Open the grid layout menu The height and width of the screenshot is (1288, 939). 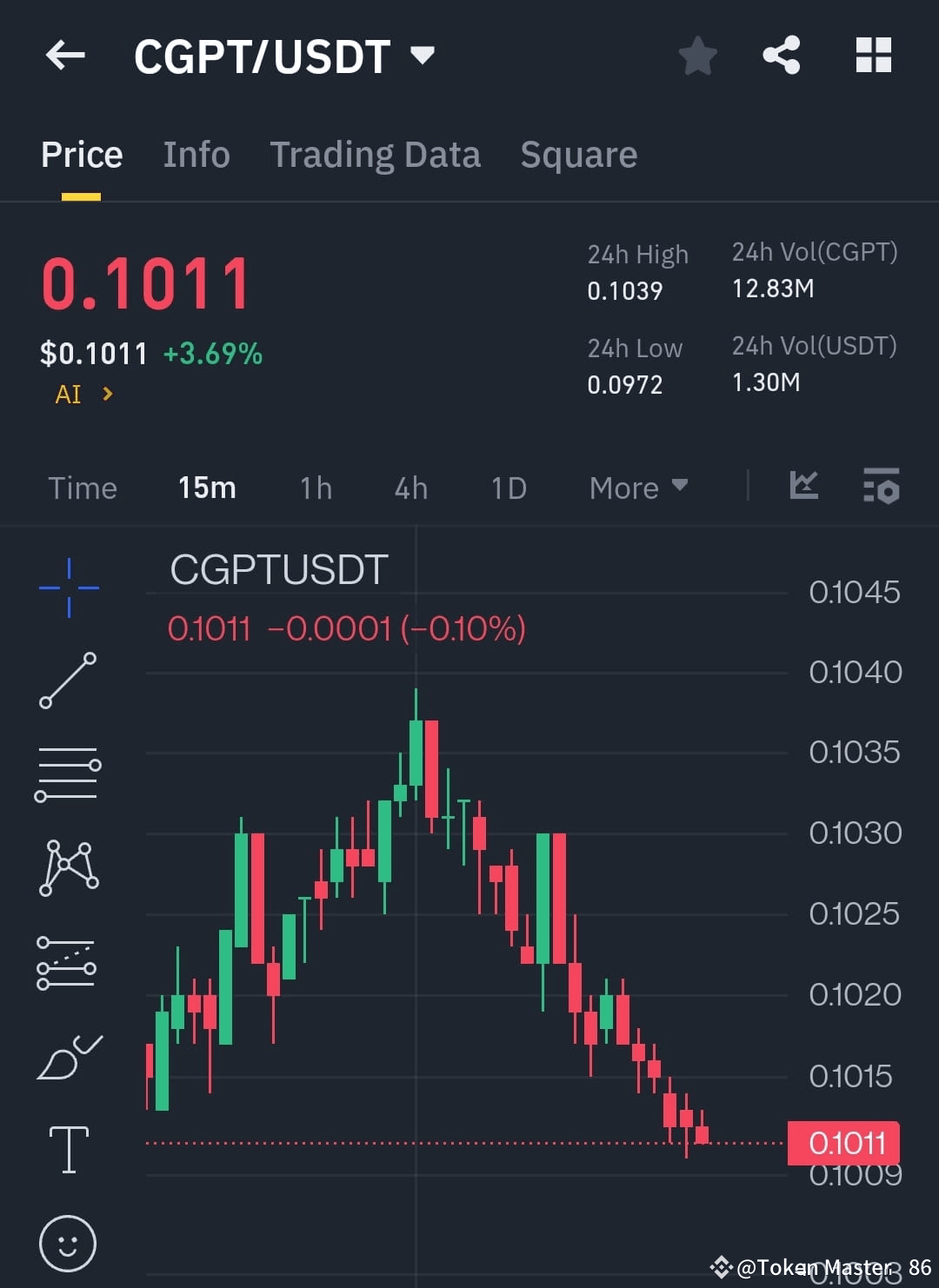[x=873, y=55]
